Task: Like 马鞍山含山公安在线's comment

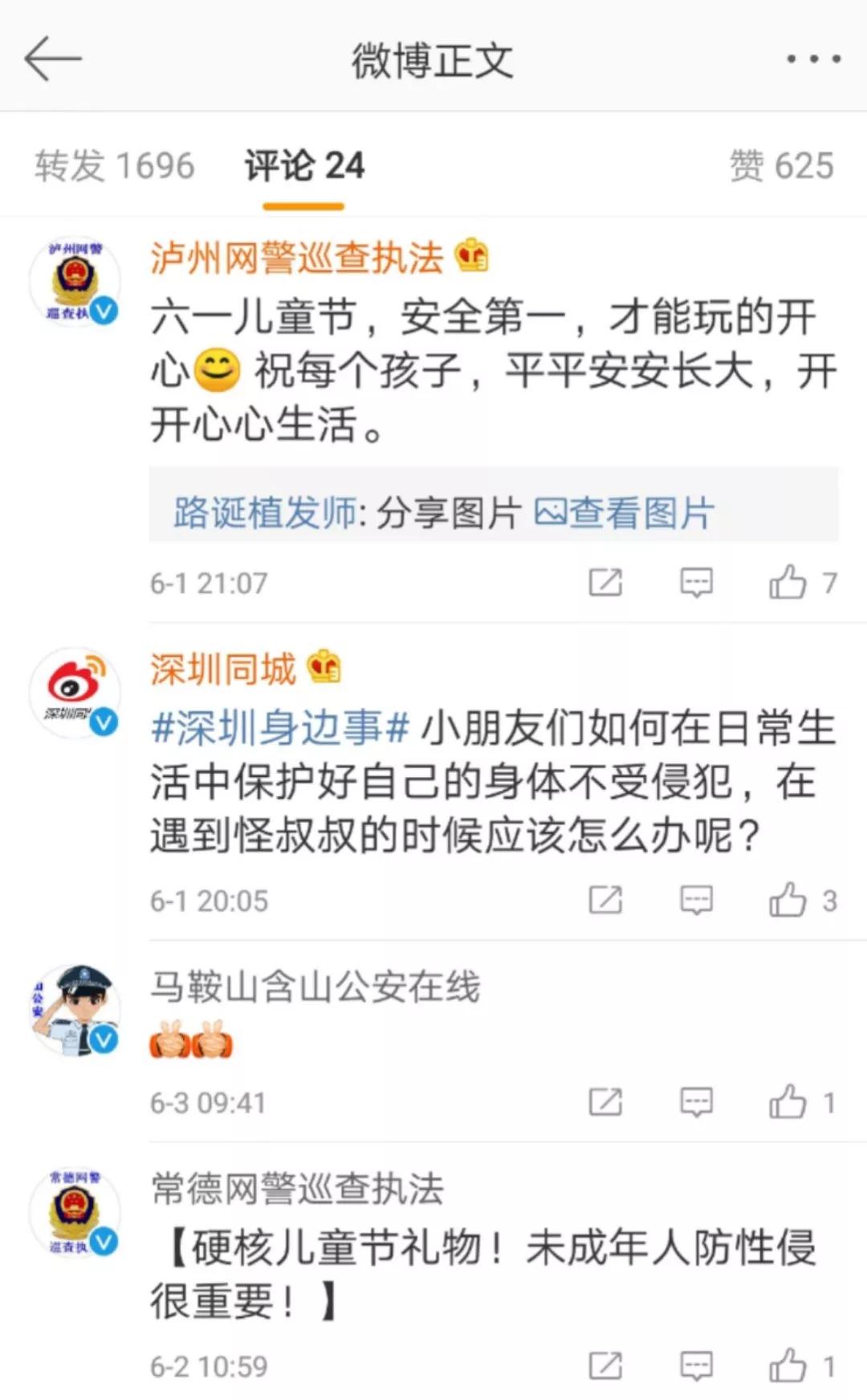Action: 788,1102
